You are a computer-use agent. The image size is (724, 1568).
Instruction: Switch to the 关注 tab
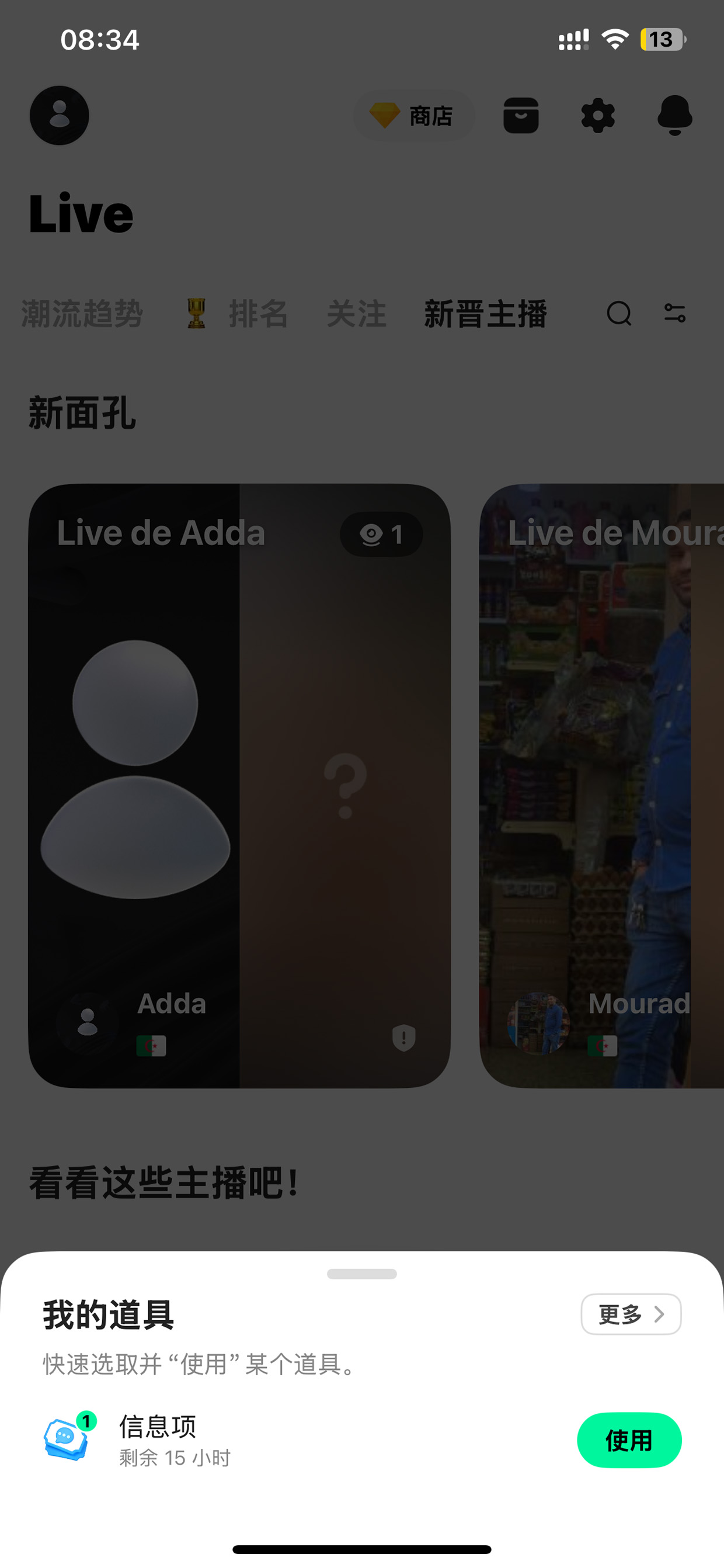pos(357,314)
